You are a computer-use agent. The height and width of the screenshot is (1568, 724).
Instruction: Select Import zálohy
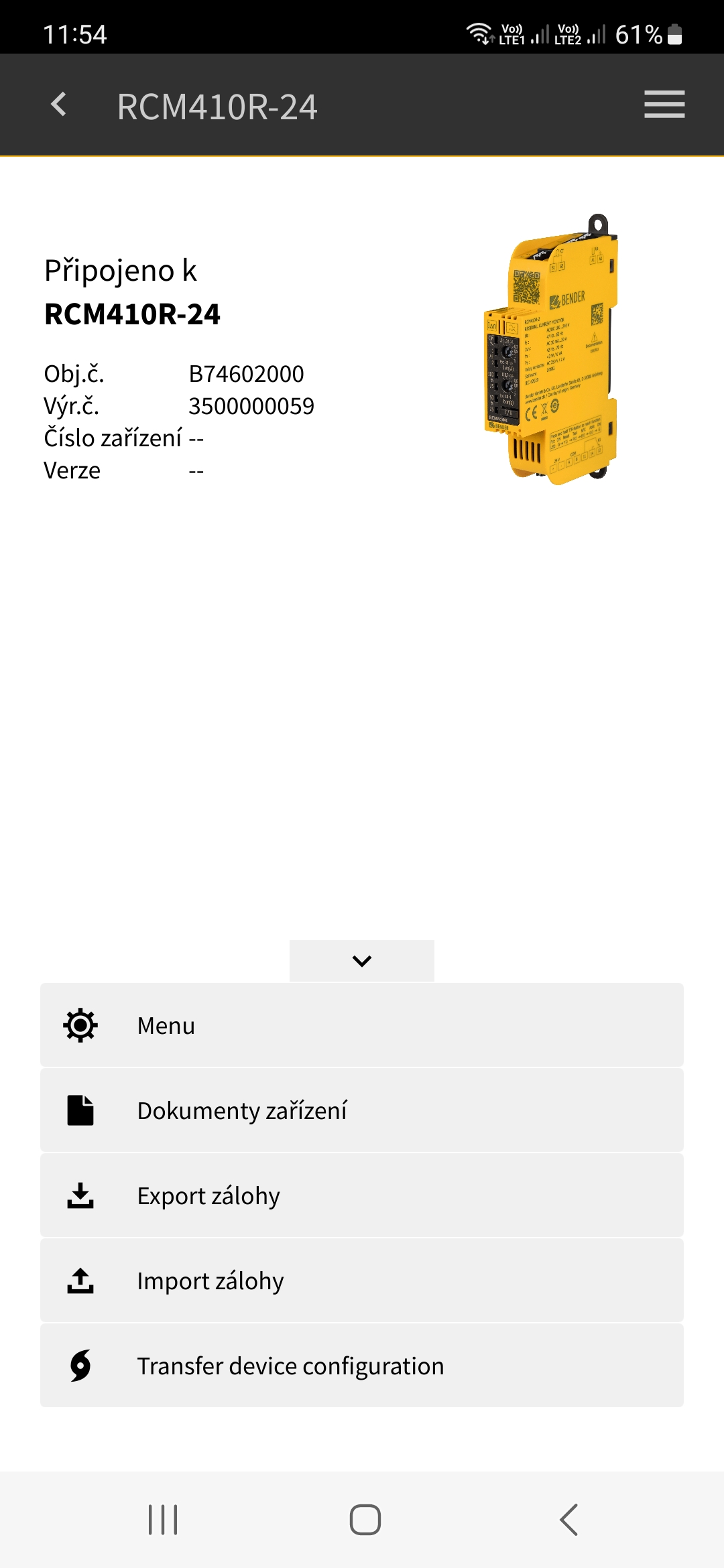pos(361,1281)
